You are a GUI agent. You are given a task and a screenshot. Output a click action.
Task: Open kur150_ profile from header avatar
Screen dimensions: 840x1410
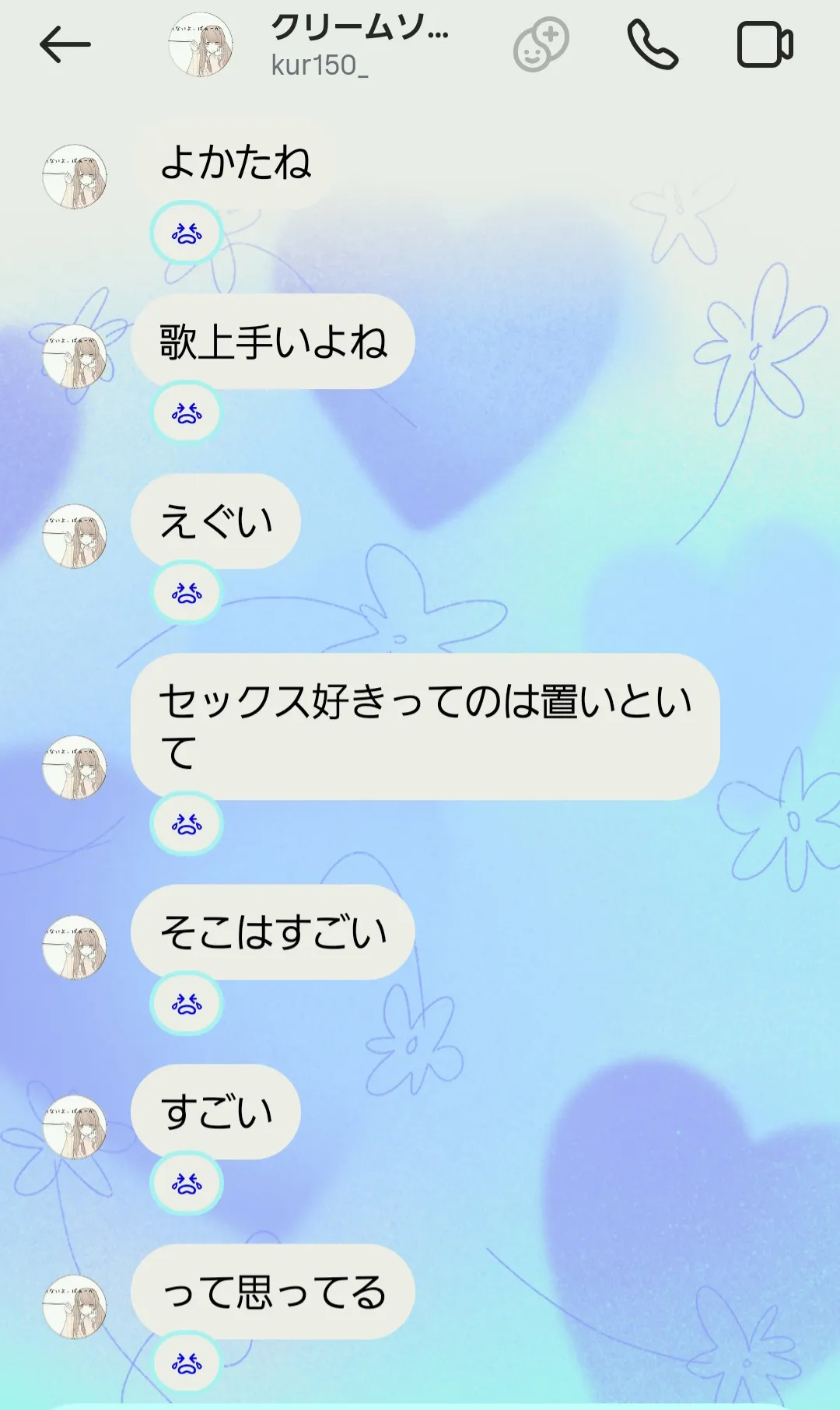[201, 45]
